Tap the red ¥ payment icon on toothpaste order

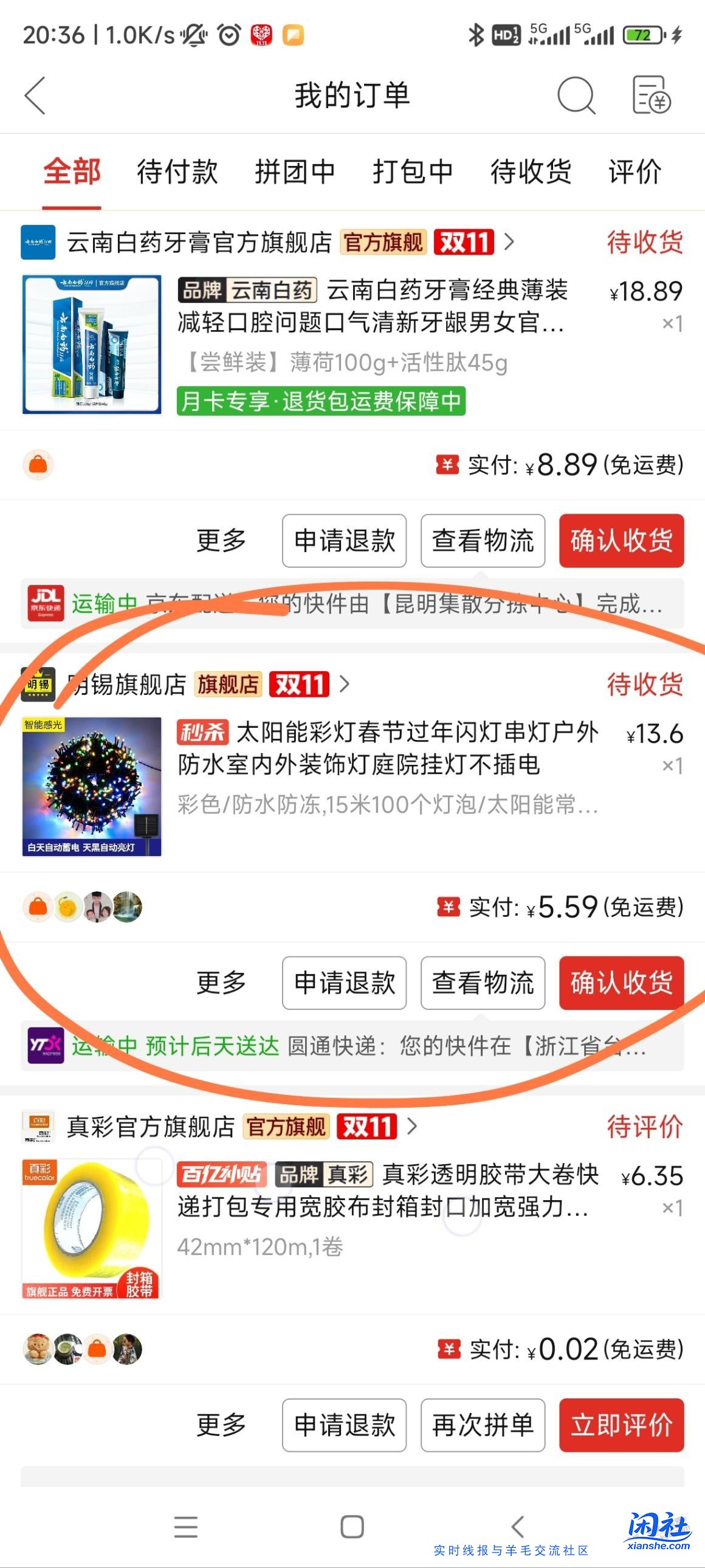(447, 465)
